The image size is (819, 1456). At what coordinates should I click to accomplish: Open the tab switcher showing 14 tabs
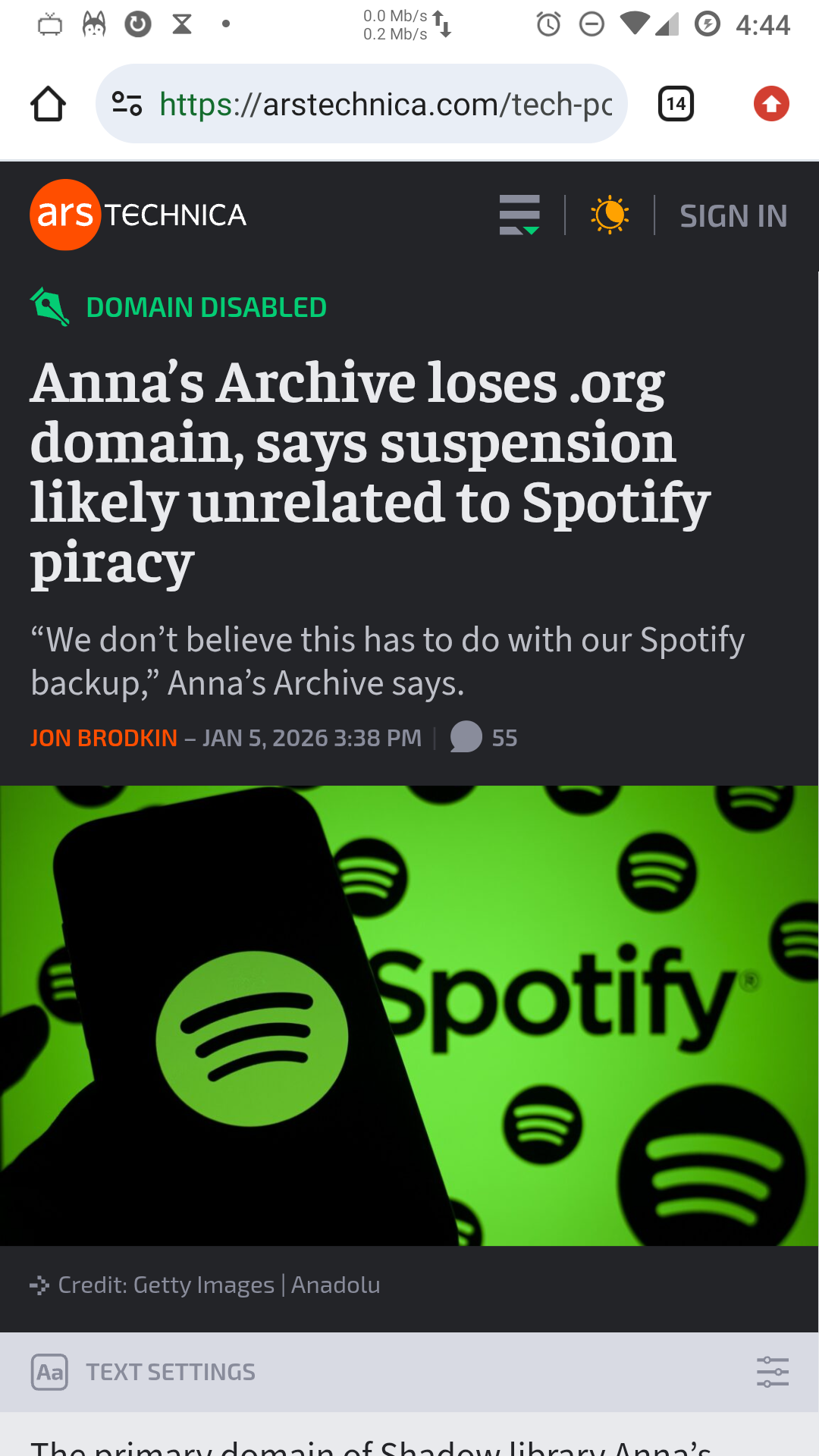(676, 104)
